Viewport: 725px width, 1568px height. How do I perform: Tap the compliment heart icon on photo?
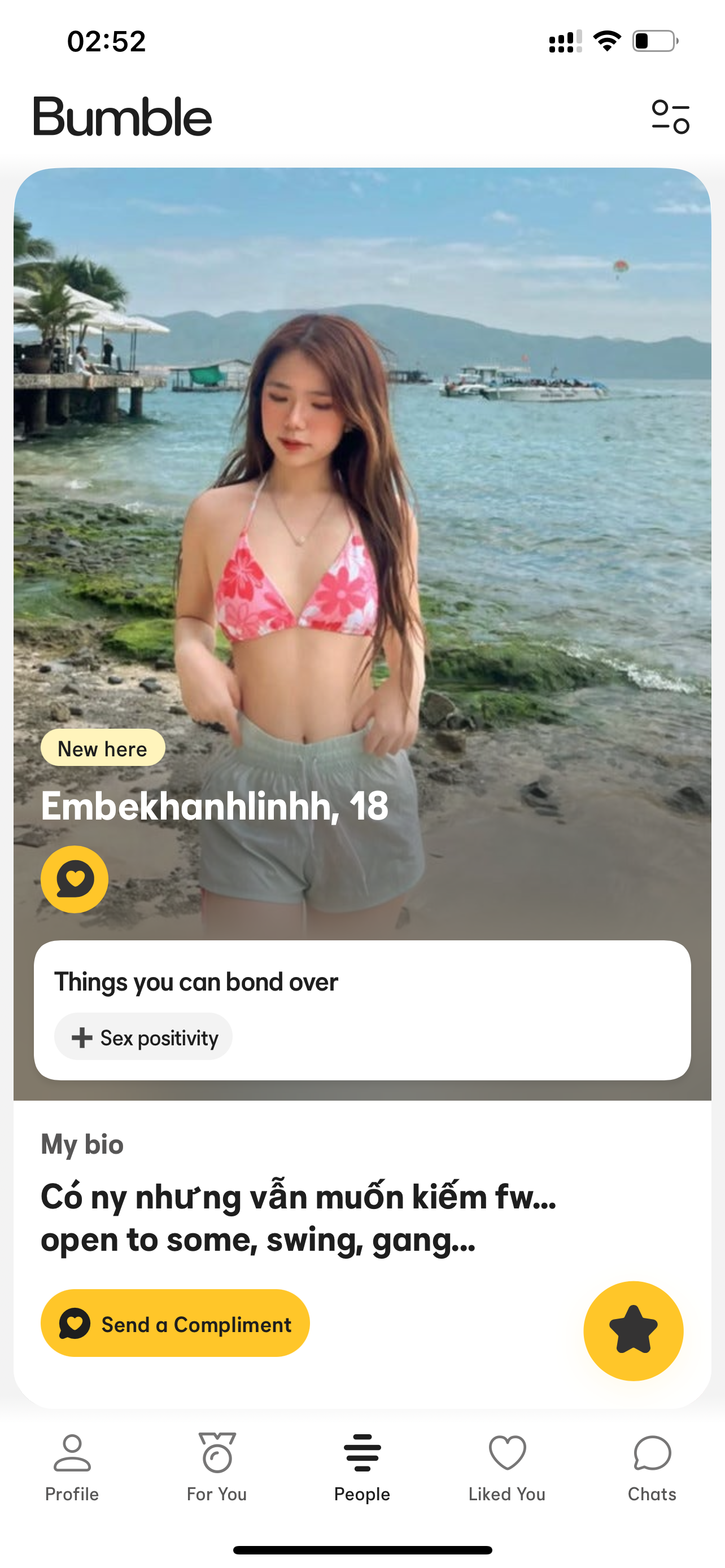pos(75,879)
